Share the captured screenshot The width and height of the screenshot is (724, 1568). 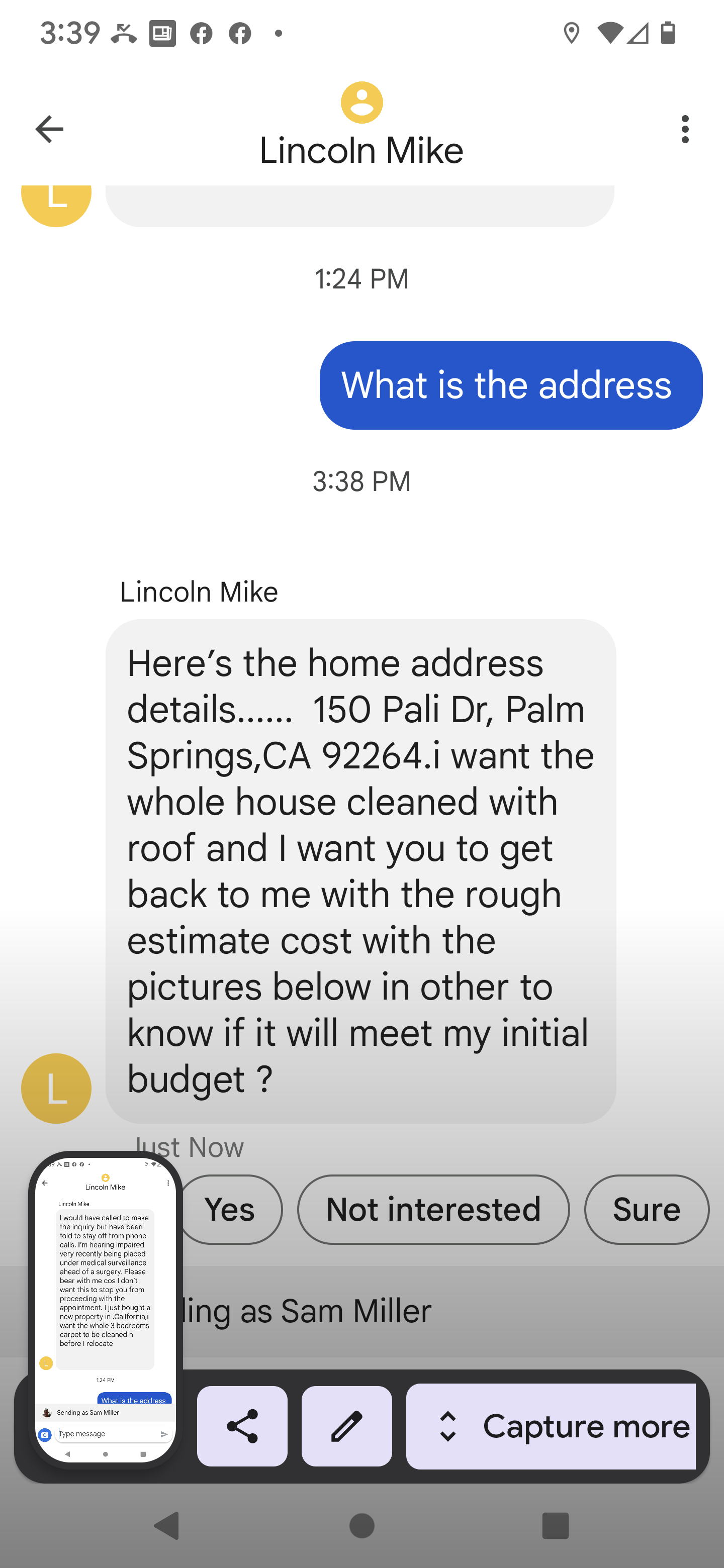[x=242, y=1426]
